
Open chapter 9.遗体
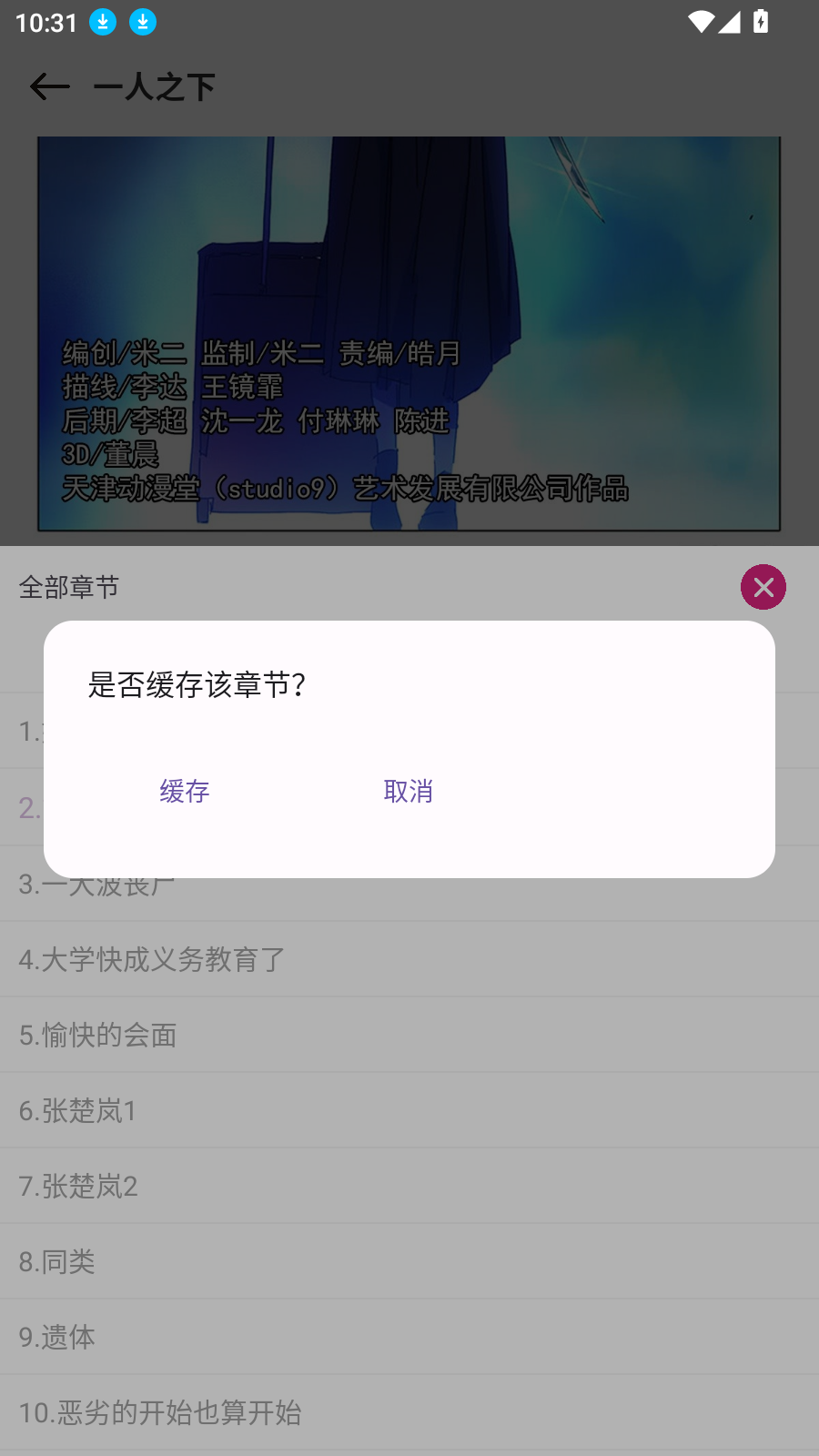click(56, 1337)
